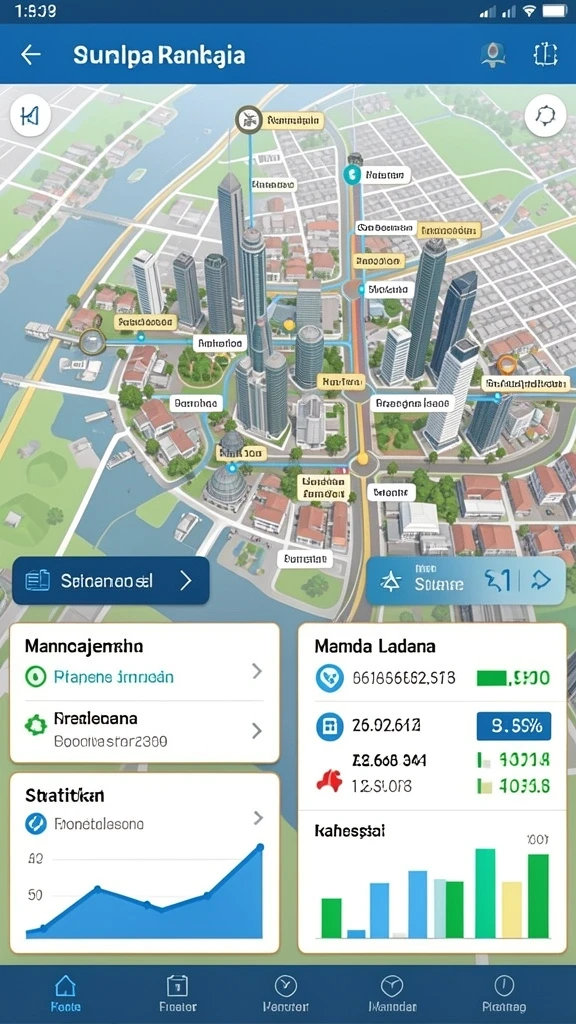This screenshot has width=576, height=1024.
Task: Tap the round button at the map's upper-left
Action: click(31, 117)
